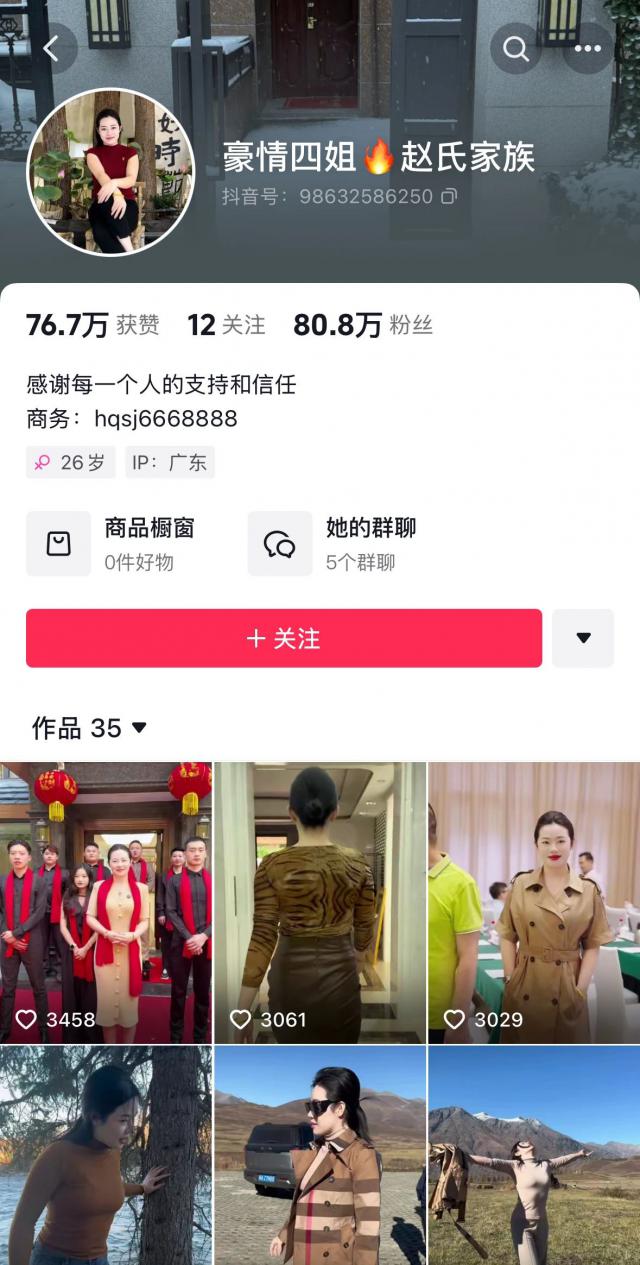Open video of woman leaning on tree

106,1155
